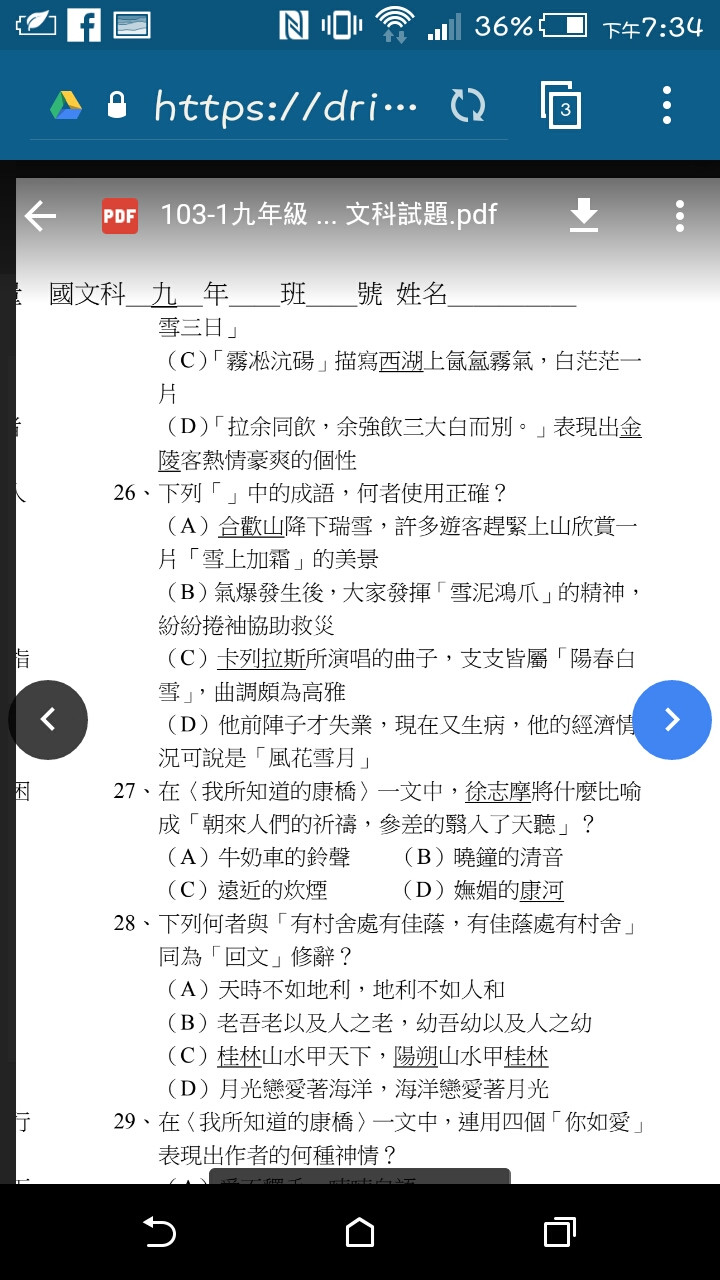Screen dimensions: 720x1280
Task: Download the PDF file
Action: click(x=584, y=215)
